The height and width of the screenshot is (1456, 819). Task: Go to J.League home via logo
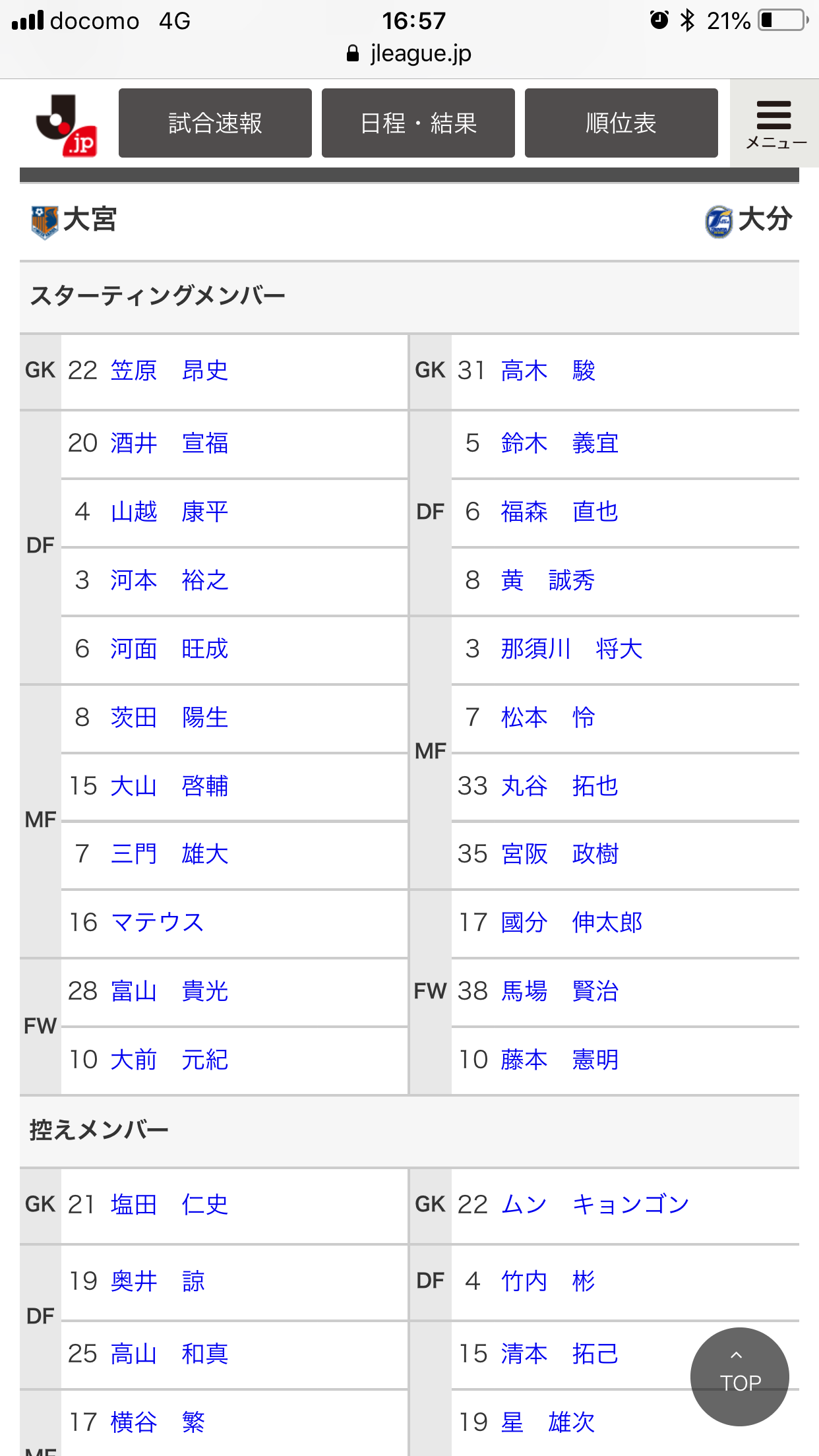pos(67,125)
